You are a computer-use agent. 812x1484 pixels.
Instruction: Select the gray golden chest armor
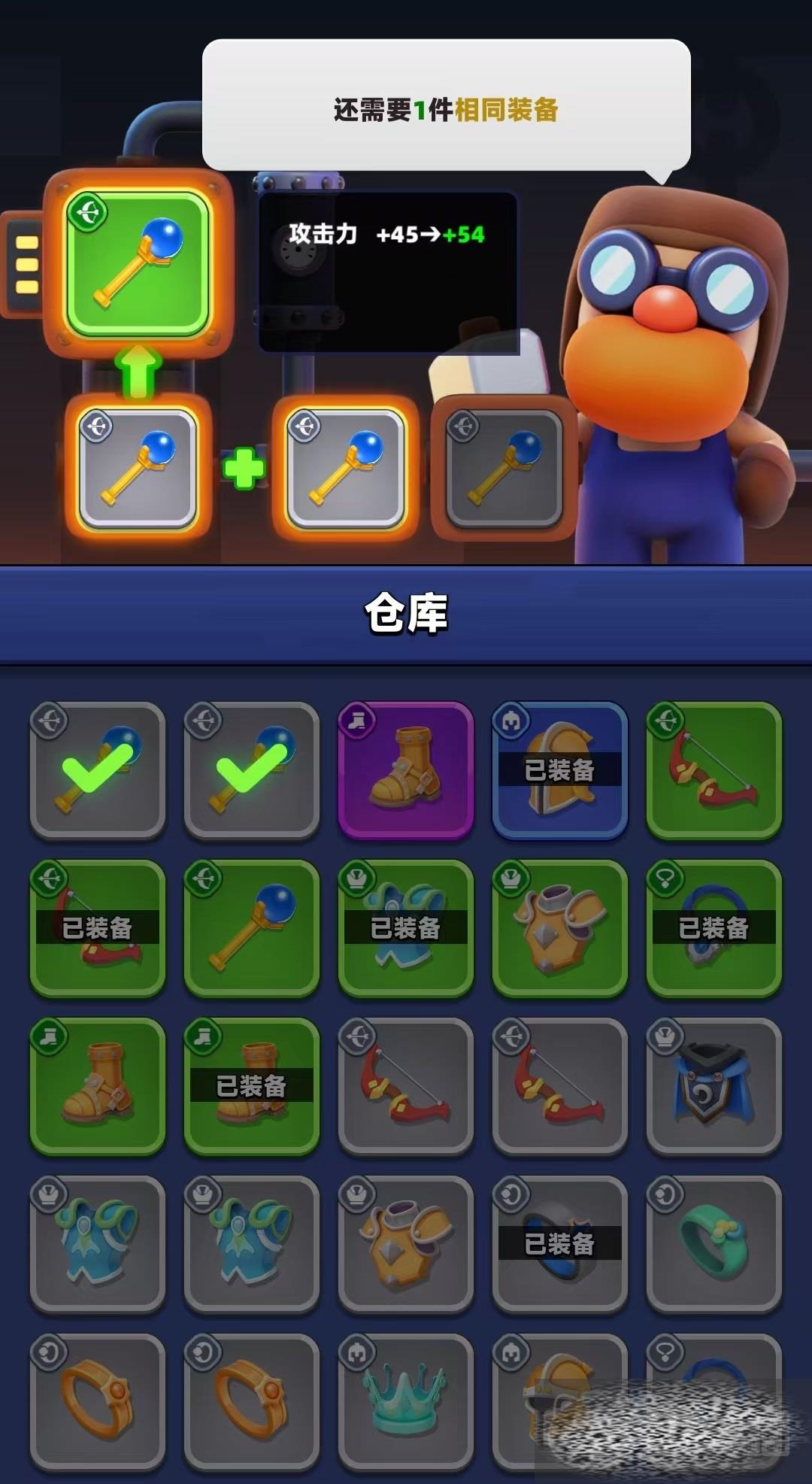click(406, 1243)
